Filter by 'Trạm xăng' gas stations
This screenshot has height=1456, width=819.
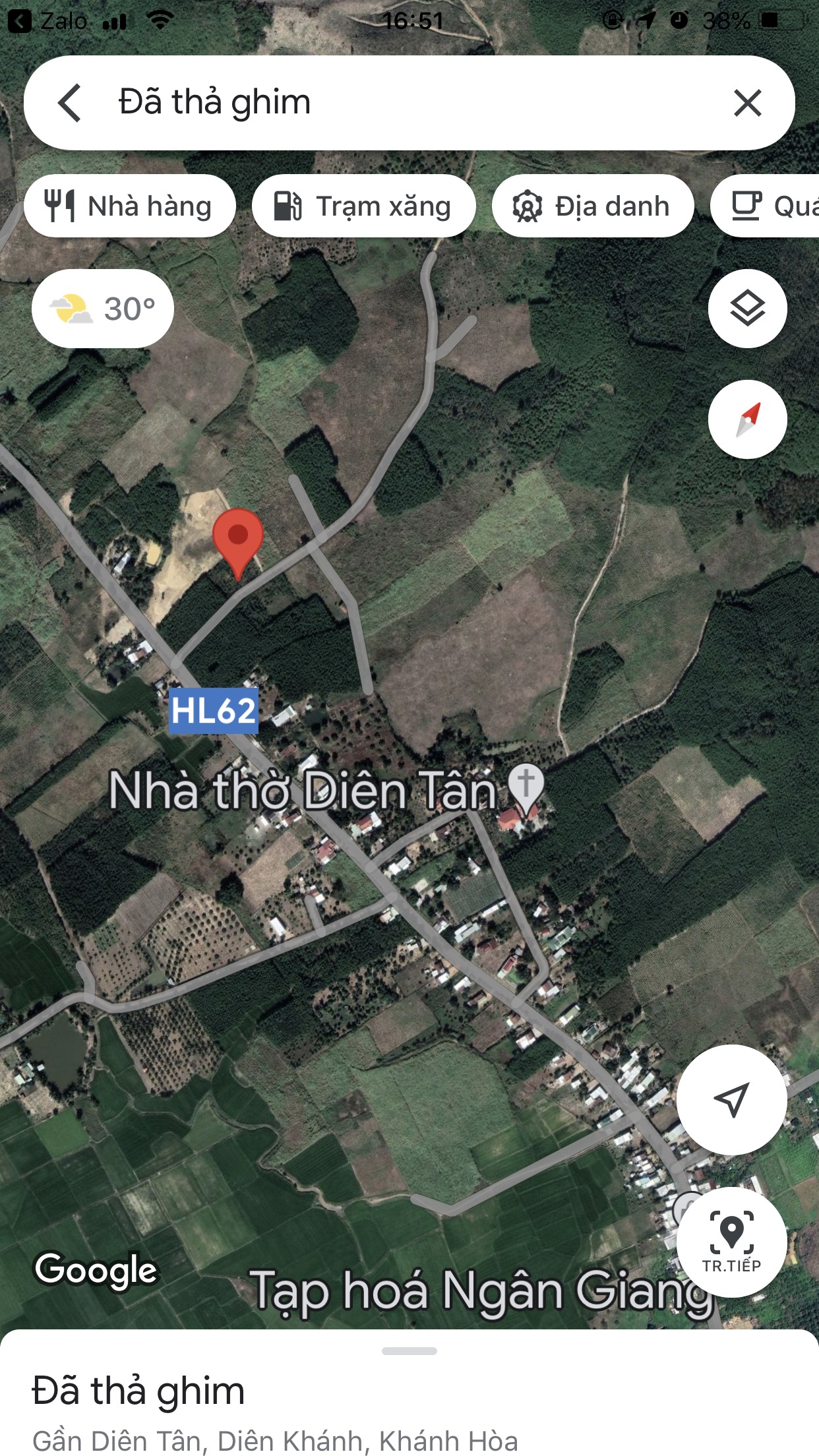coord(363,206)
